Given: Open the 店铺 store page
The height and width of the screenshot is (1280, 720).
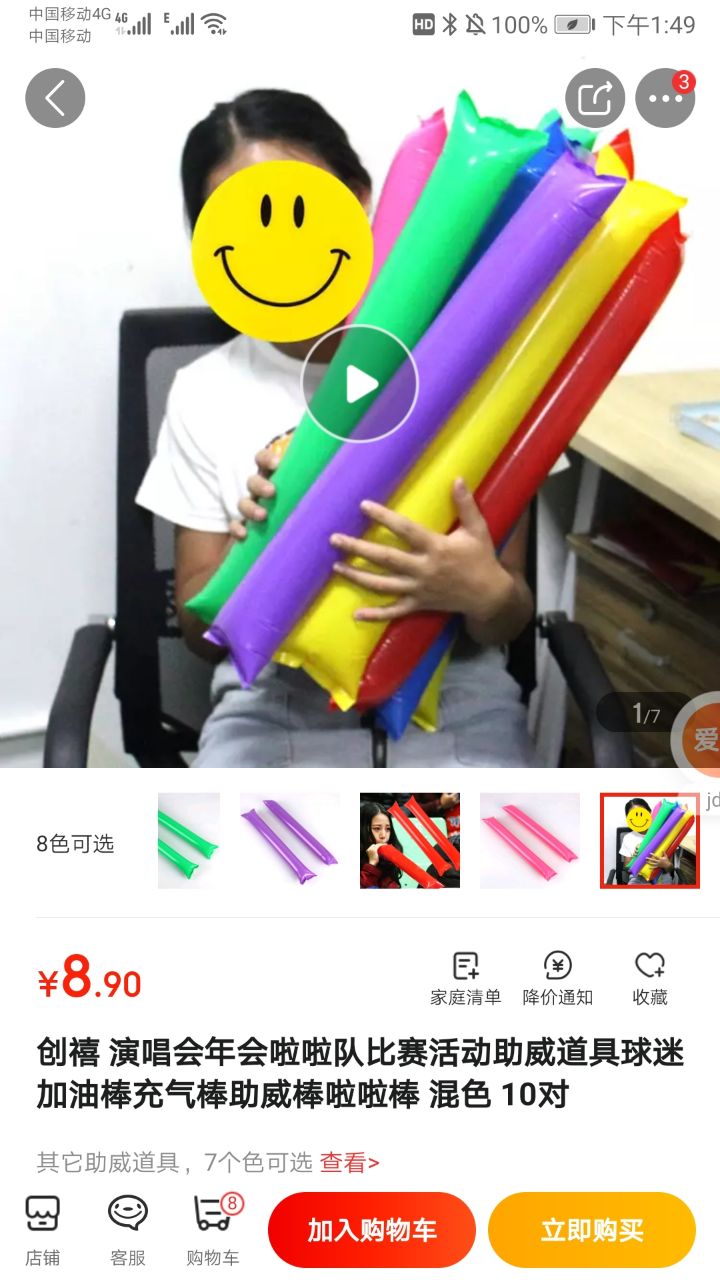Looking at the screenshot, I should coord(42,1230).
